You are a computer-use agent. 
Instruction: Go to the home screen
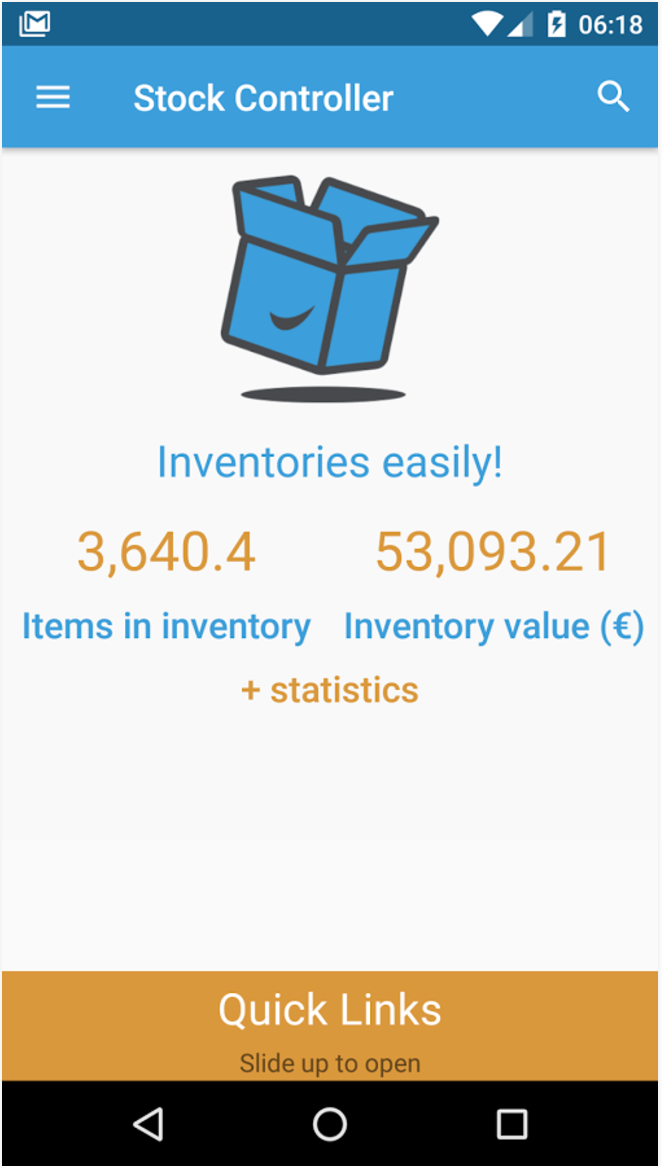click(330, 1124)
